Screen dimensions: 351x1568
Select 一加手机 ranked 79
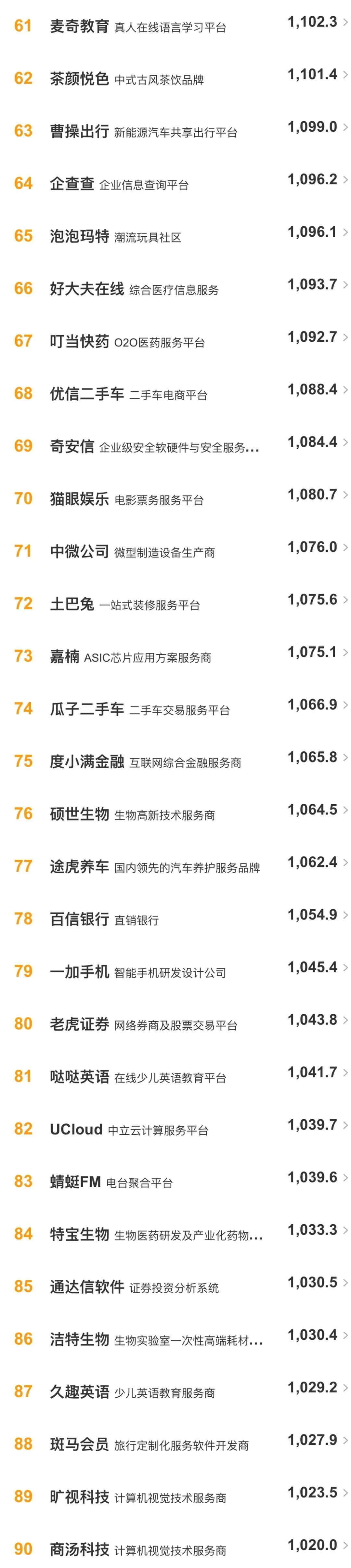coord(79,972)
